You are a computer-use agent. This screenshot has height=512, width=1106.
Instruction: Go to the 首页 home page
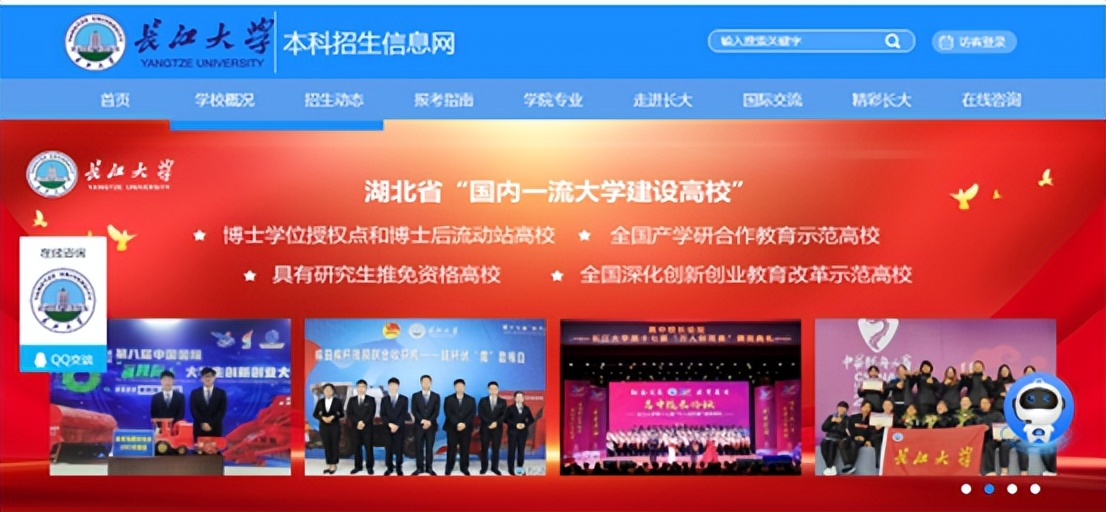(115, 100)
